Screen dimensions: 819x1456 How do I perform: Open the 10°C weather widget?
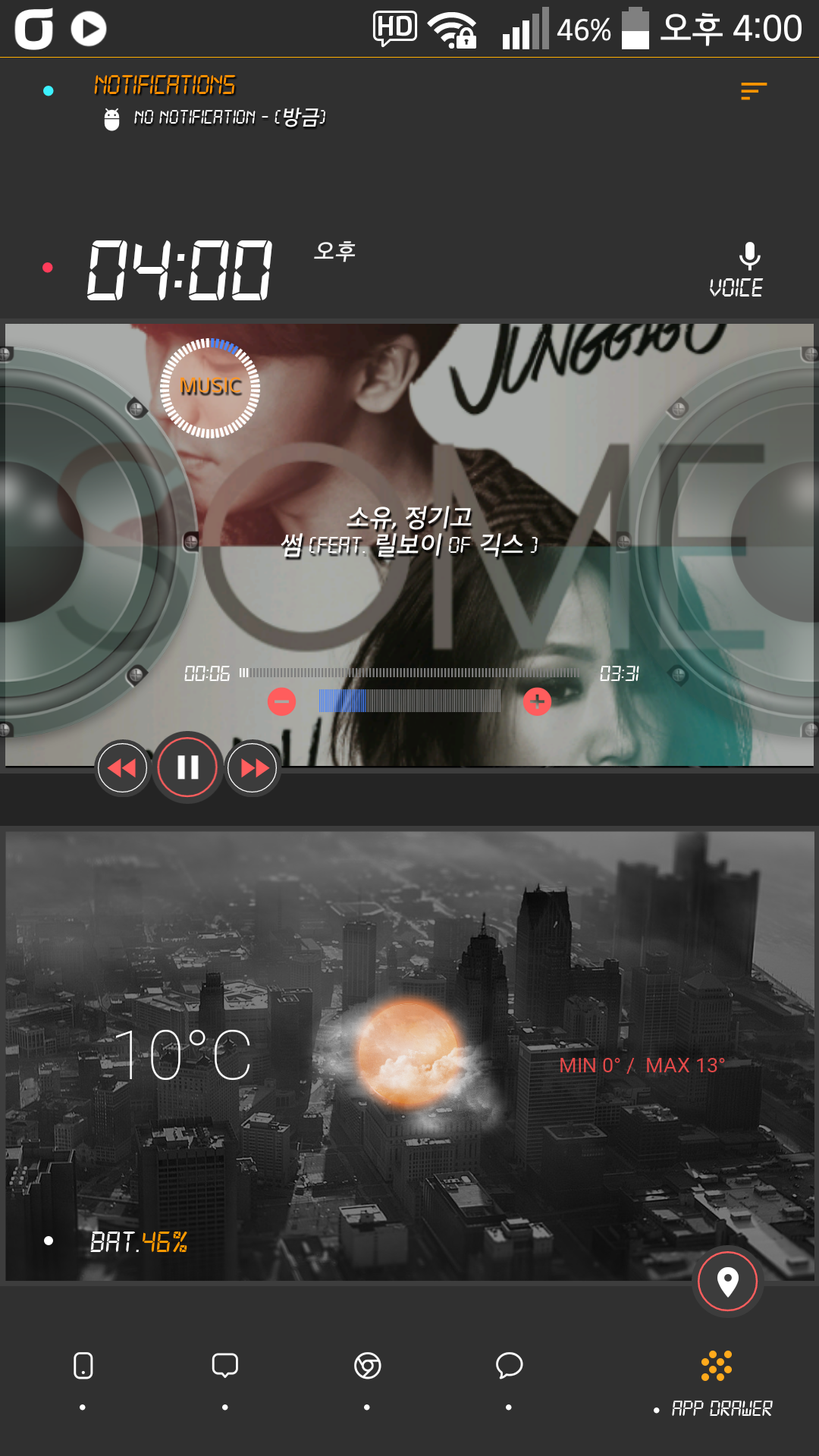point(183,1055)
